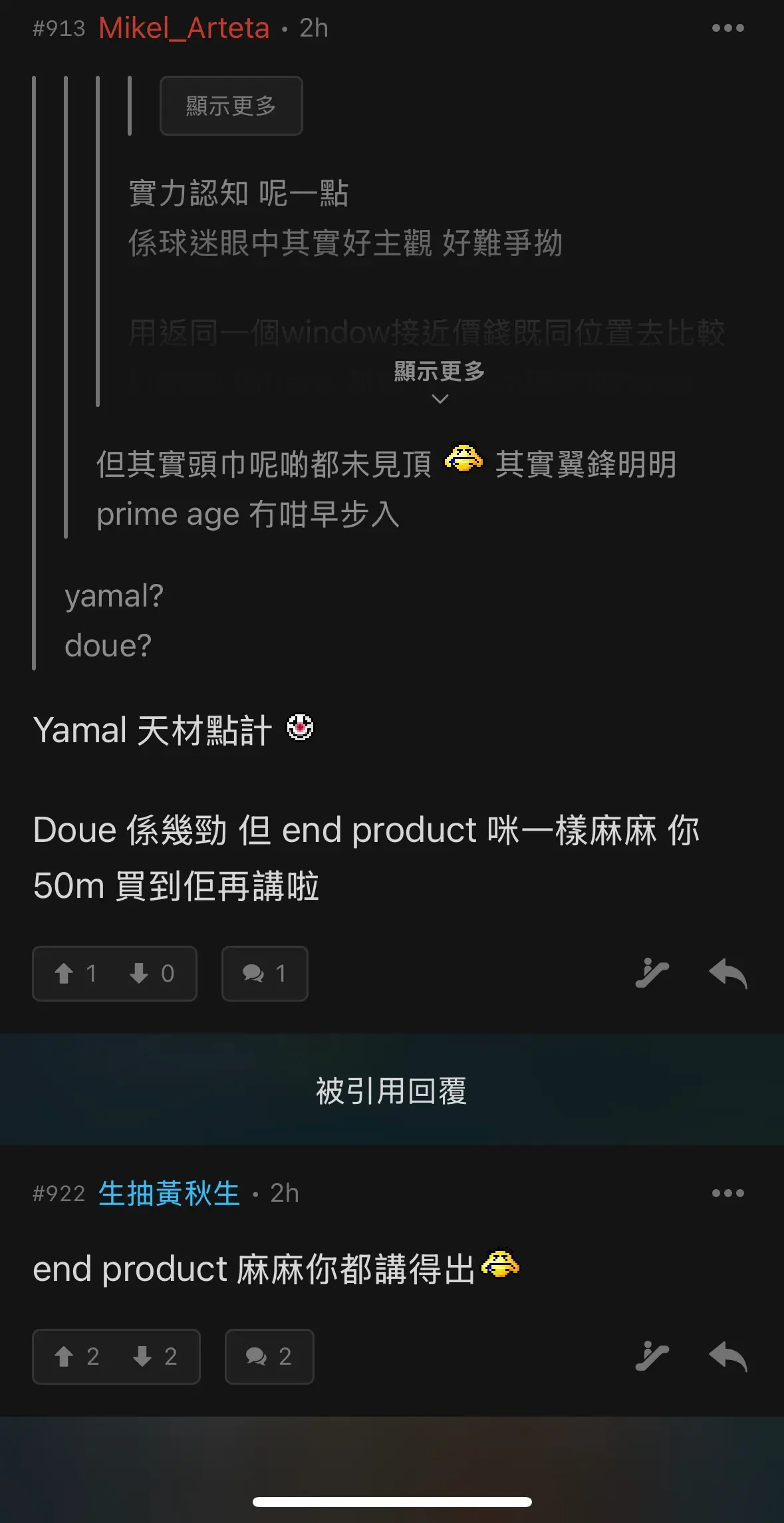This screenshot has height=1523, width=784.
Task: Open 生抽黃秋生's profile
Action: coord(169,1193)
